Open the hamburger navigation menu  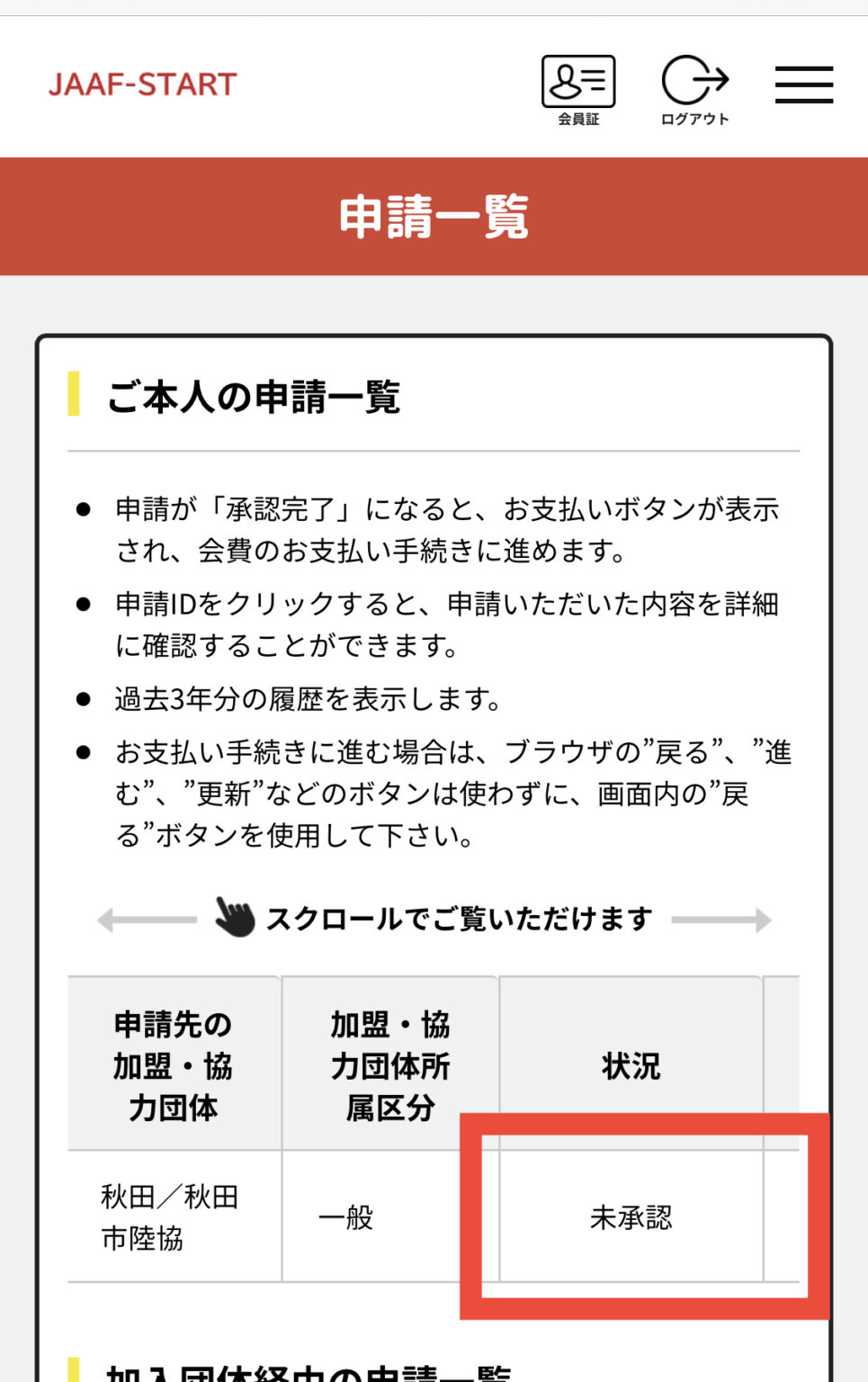click(803, 84)
